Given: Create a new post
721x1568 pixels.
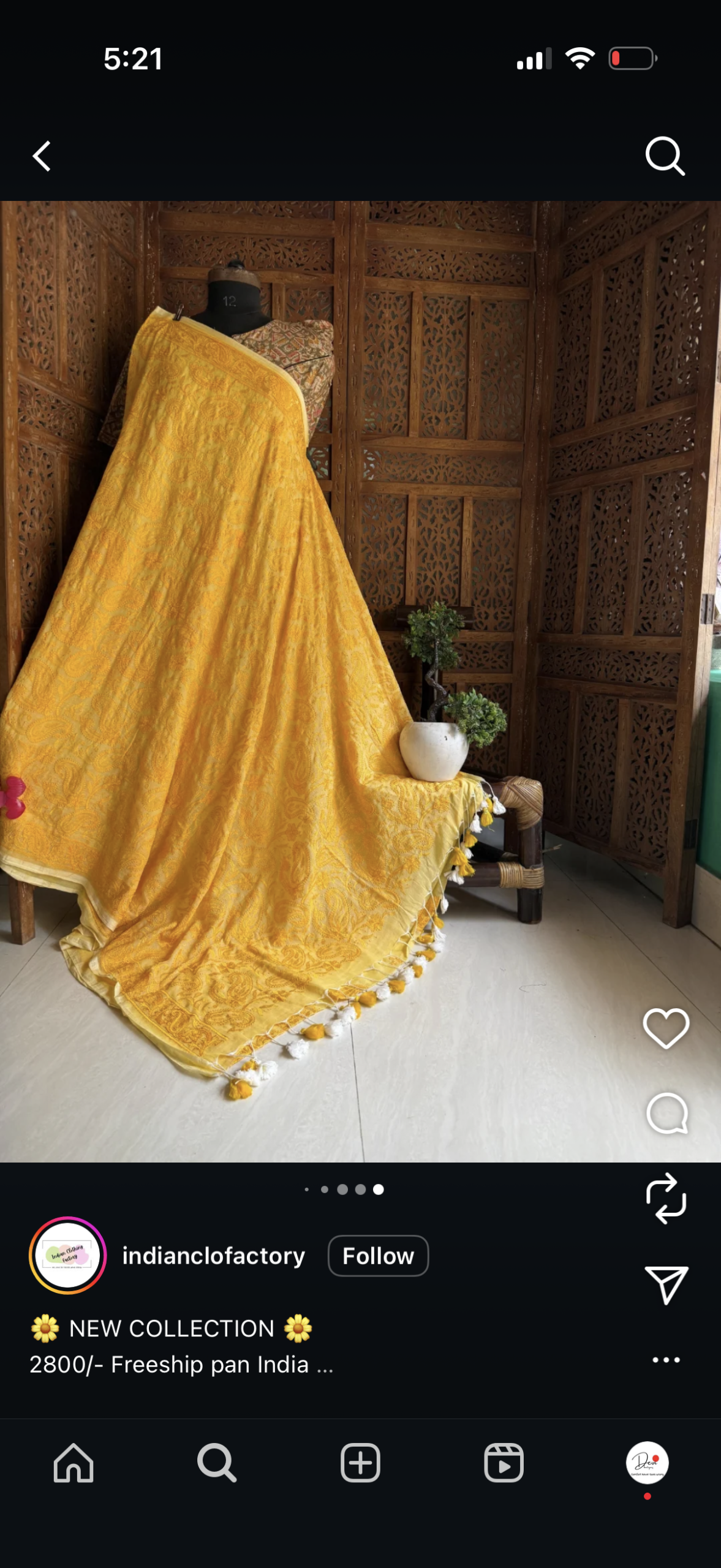Looking at the screenshot, I should pyautogui.click(x=360, y=1463).
